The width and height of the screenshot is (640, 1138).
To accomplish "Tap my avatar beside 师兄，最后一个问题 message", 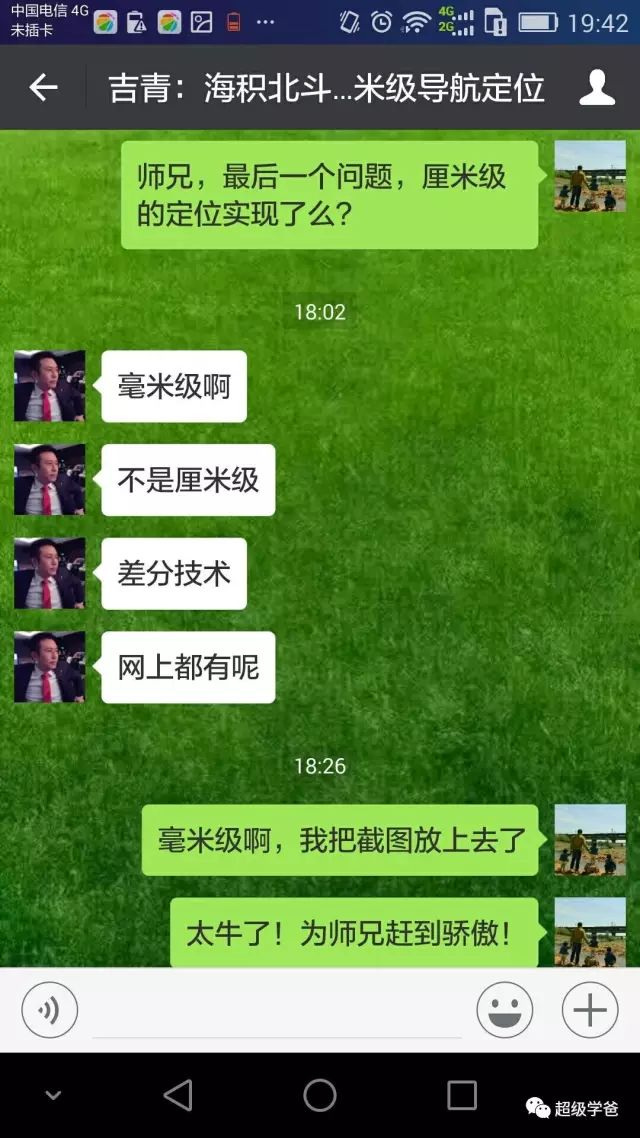I will [590, 175].
